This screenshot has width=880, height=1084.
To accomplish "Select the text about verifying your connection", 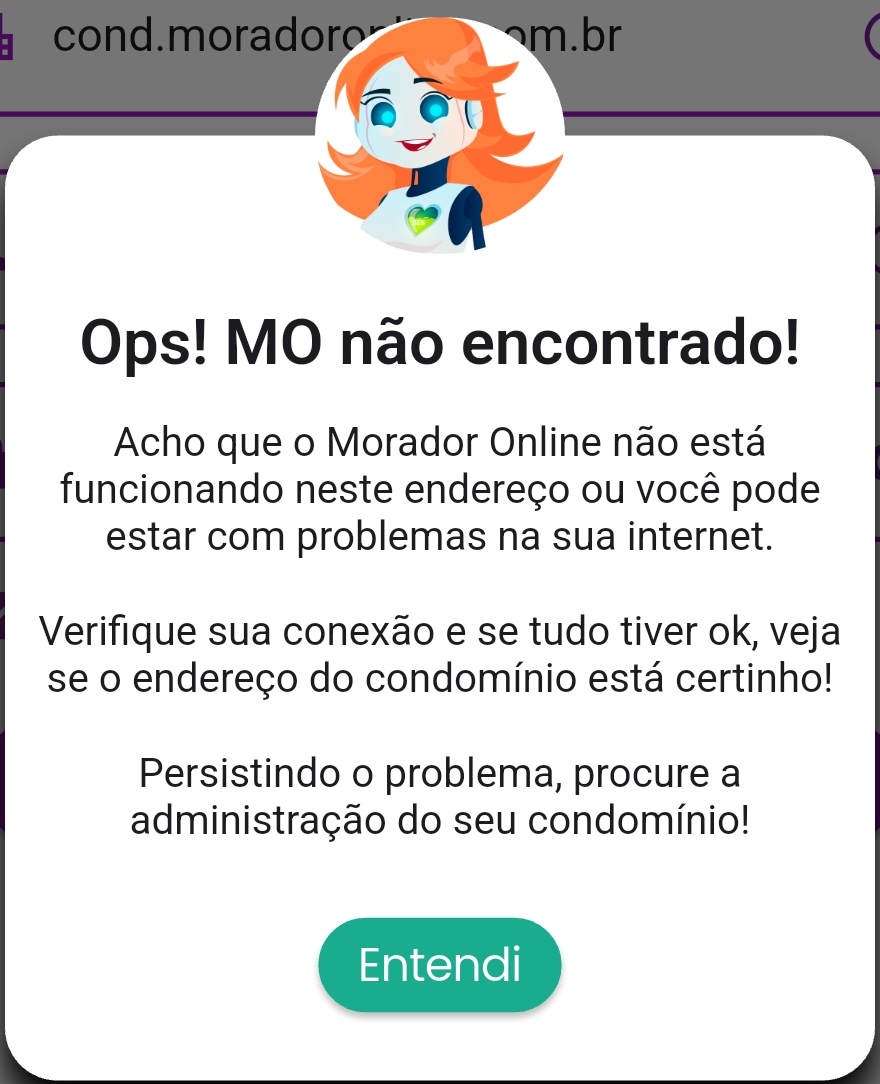I will 440,655.
